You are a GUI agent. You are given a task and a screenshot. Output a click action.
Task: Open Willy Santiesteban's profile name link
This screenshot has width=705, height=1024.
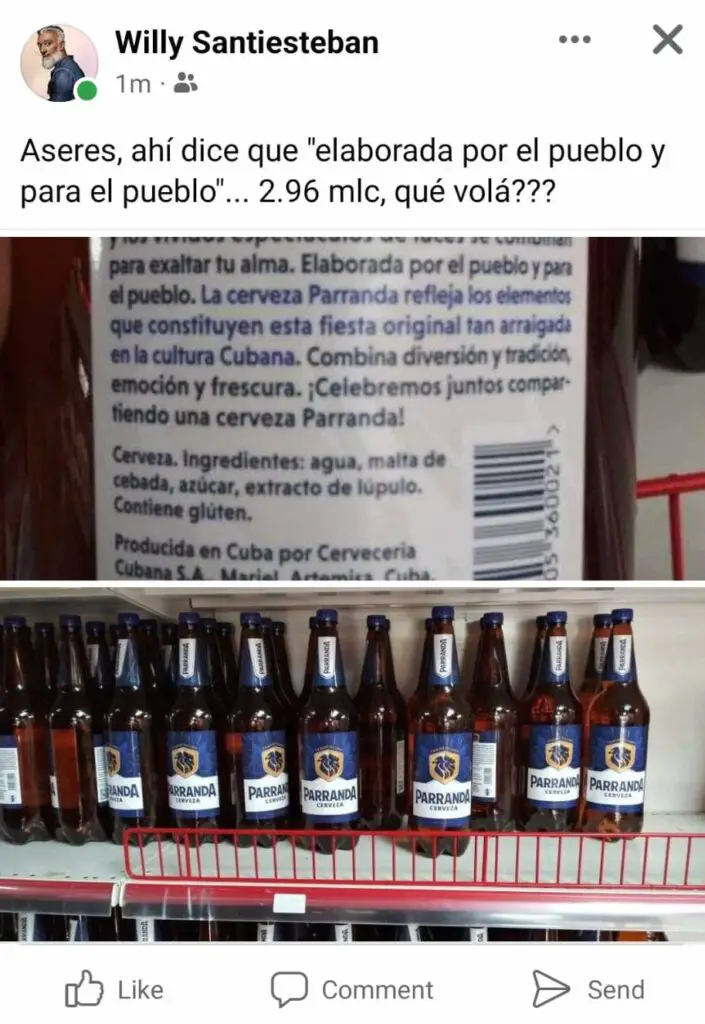pos(247,42)
